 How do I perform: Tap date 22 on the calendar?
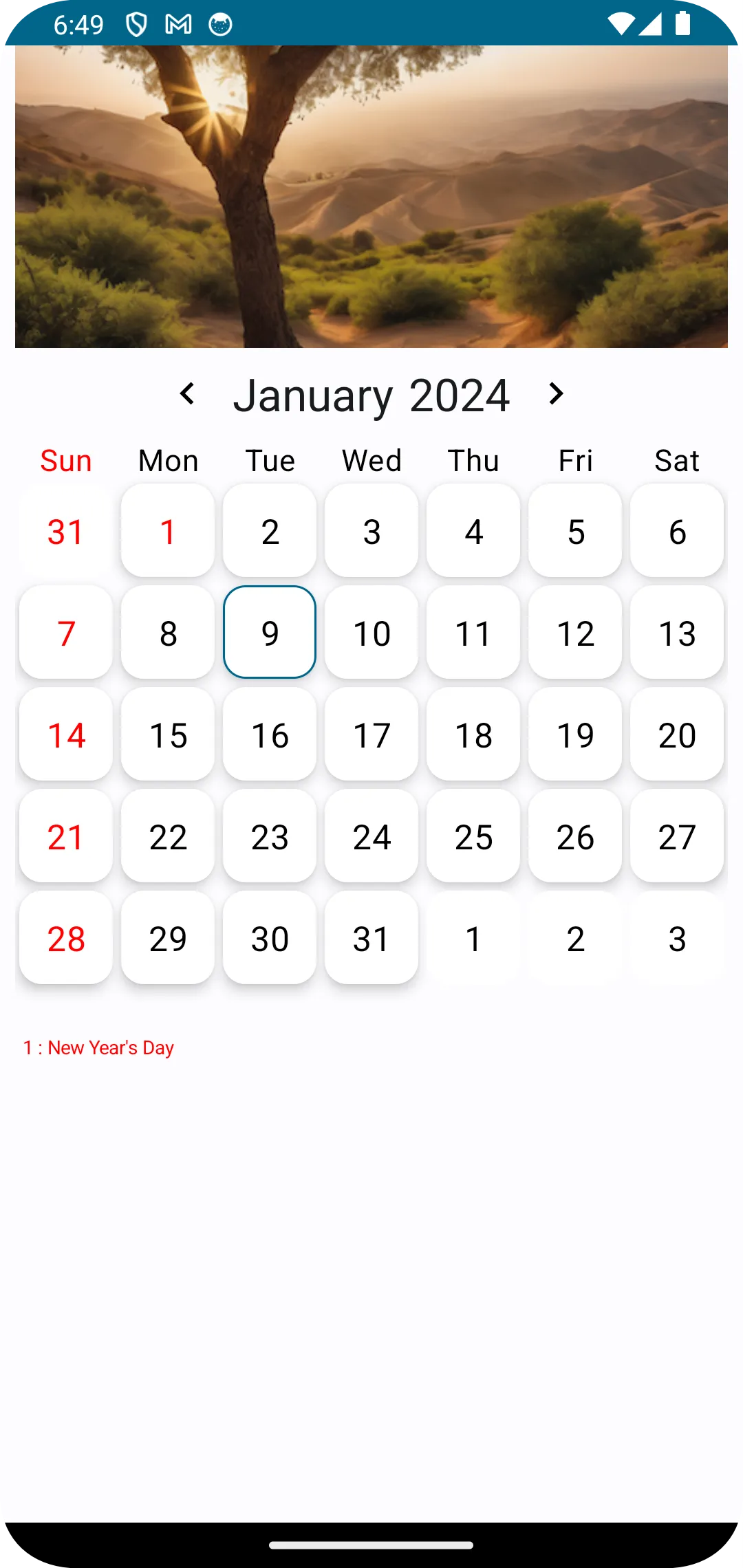coord(168,836)
